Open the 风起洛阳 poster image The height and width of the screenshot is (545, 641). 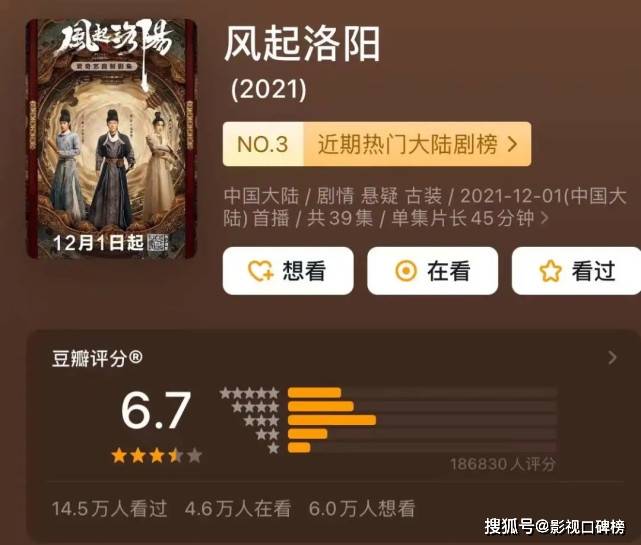point(112,138)
